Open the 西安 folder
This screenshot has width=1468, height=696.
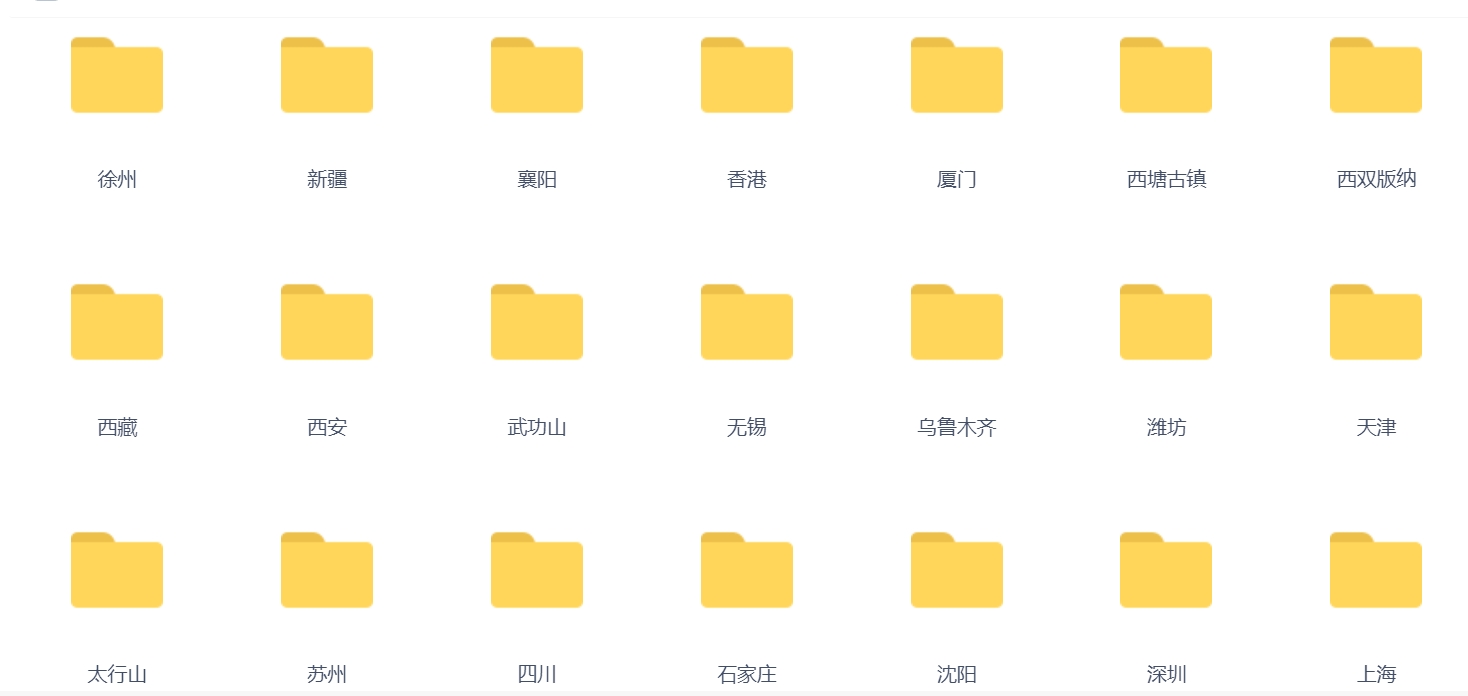[x=327, y=324]
